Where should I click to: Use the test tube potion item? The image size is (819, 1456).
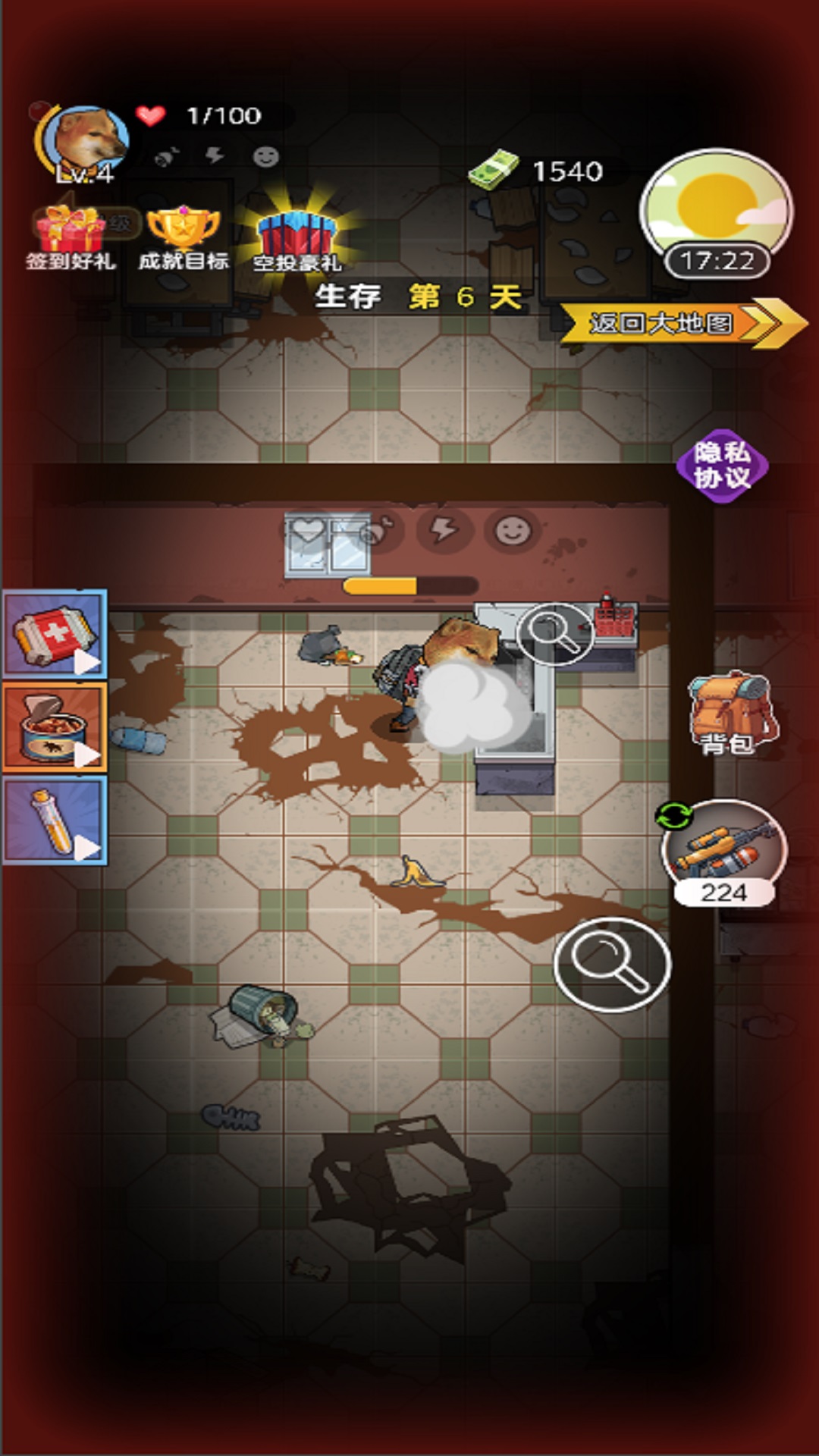pyautogui.click(x=55, y=820)
